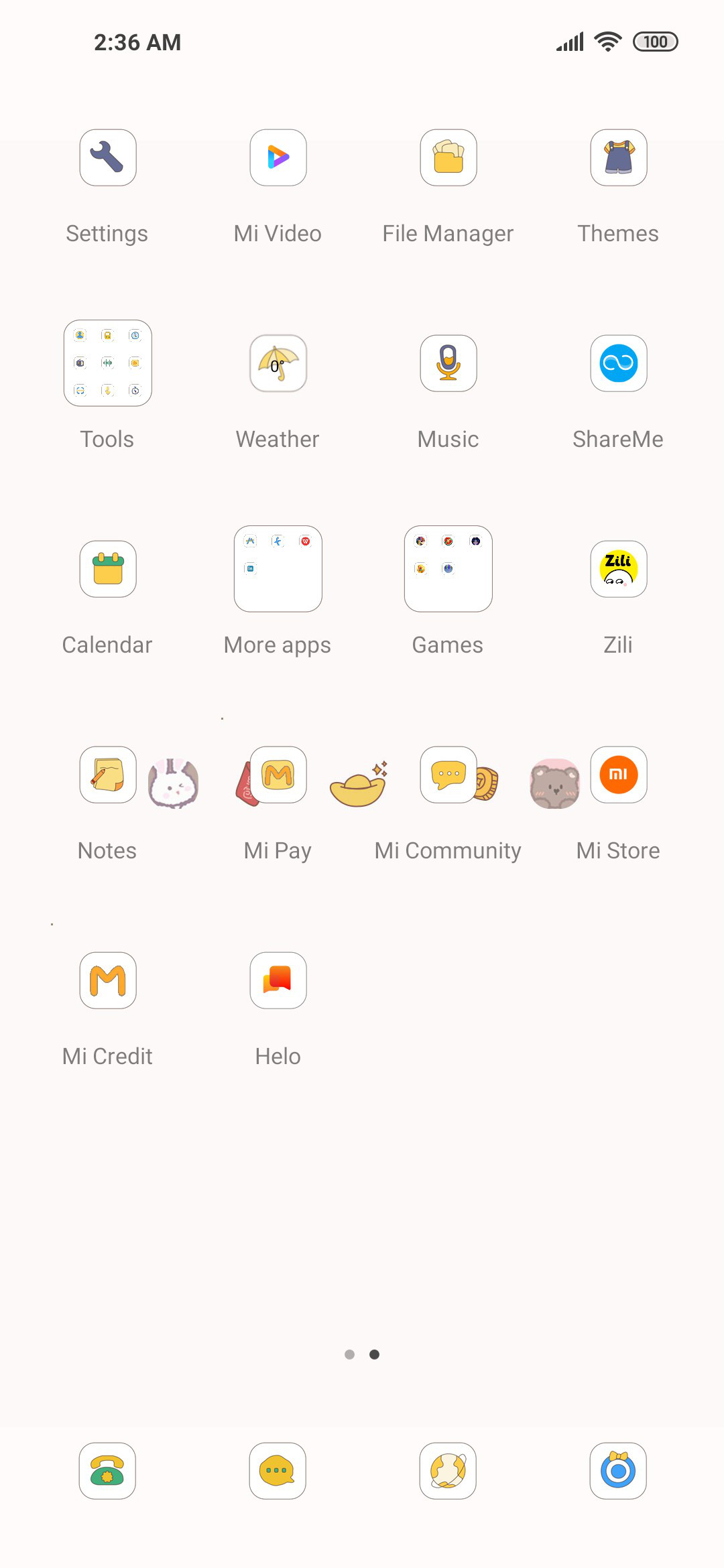
Task: Open File Manager
Action: (448, 157)
